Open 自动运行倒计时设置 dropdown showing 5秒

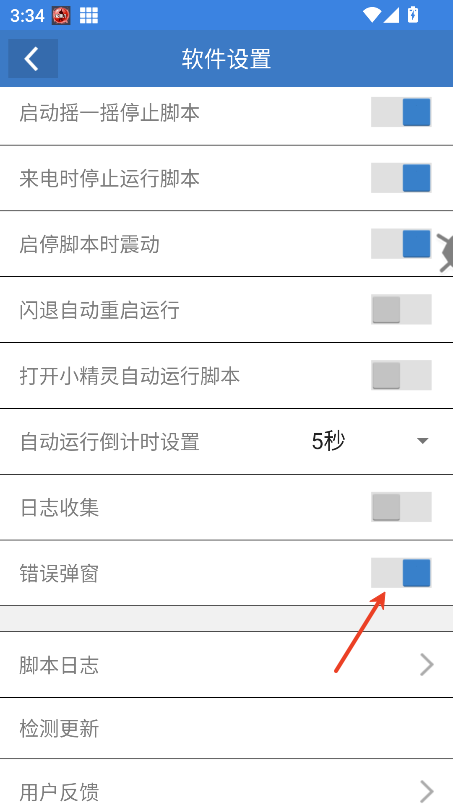pos(368,441)
